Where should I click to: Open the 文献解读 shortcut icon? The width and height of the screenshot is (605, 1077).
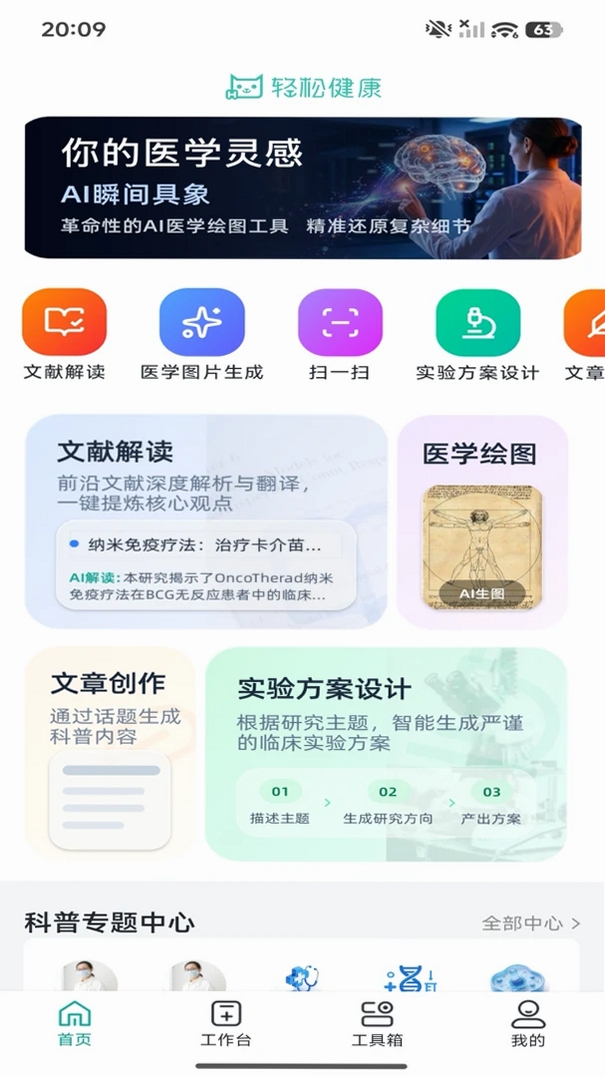65,321
